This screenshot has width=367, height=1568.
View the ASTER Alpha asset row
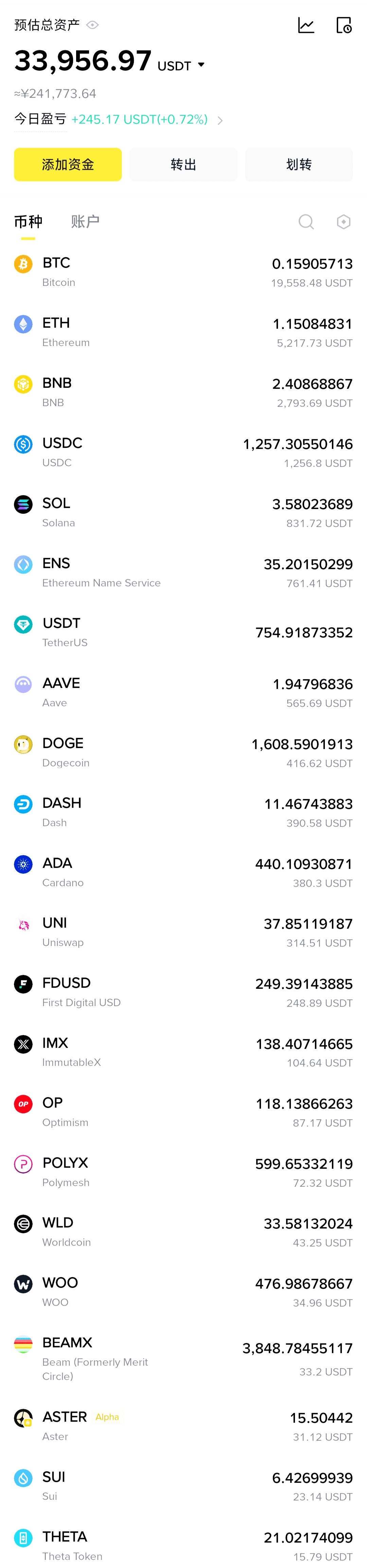pyautogui.click(x=183, y=1426)
